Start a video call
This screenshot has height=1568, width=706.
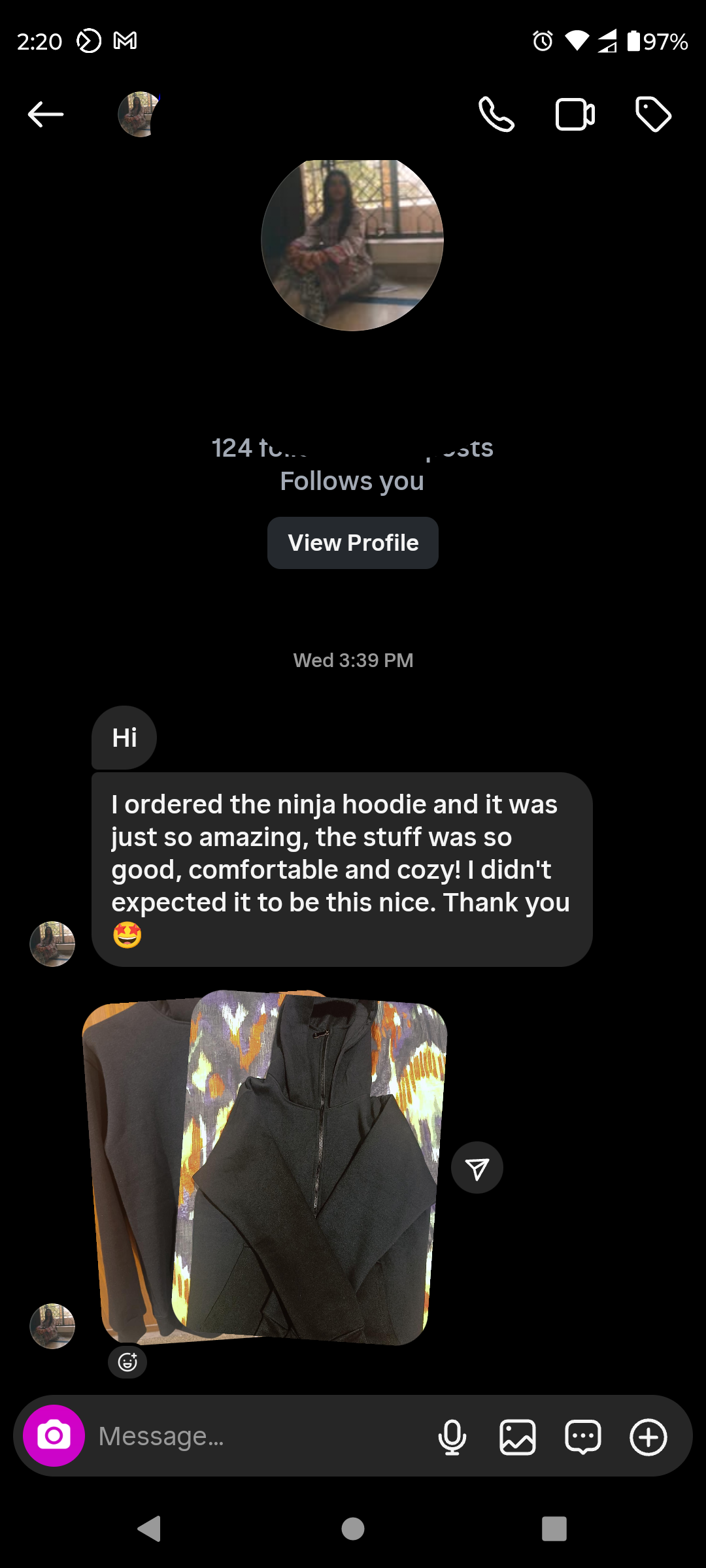click(x=575, y=115)
